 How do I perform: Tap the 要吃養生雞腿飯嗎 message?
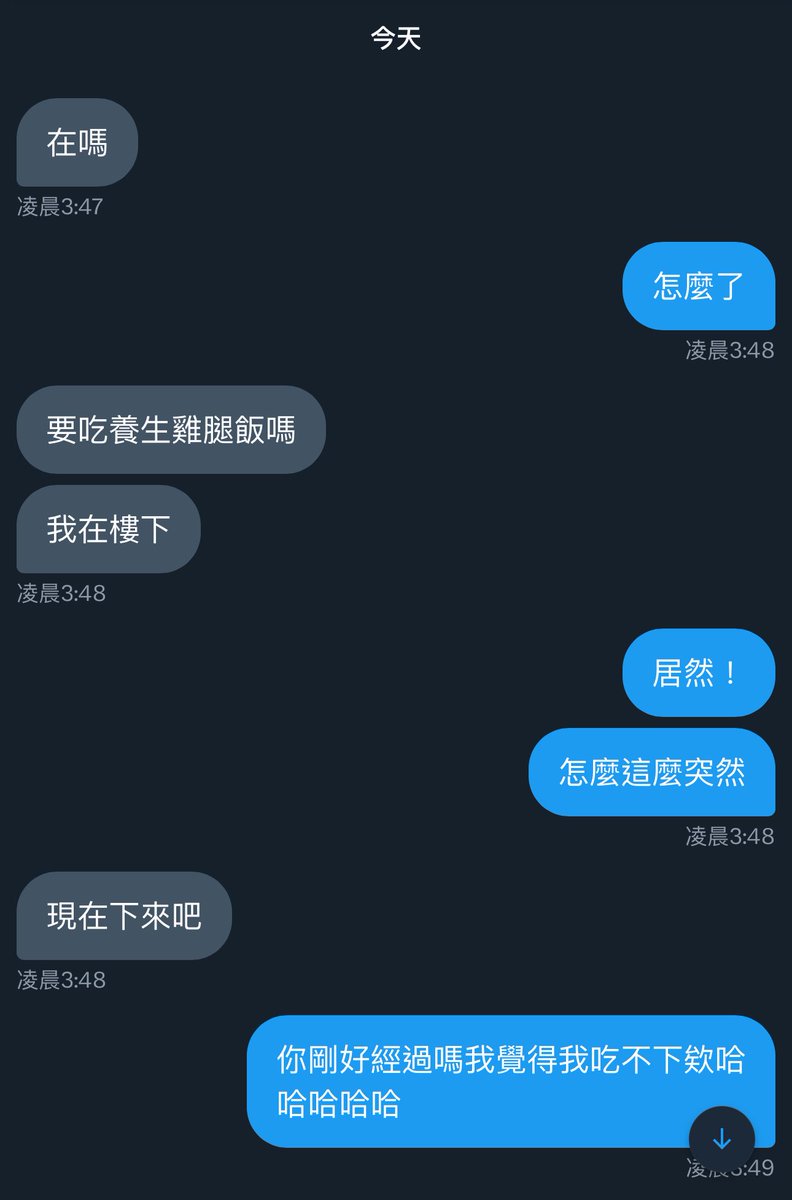[170, 429]
